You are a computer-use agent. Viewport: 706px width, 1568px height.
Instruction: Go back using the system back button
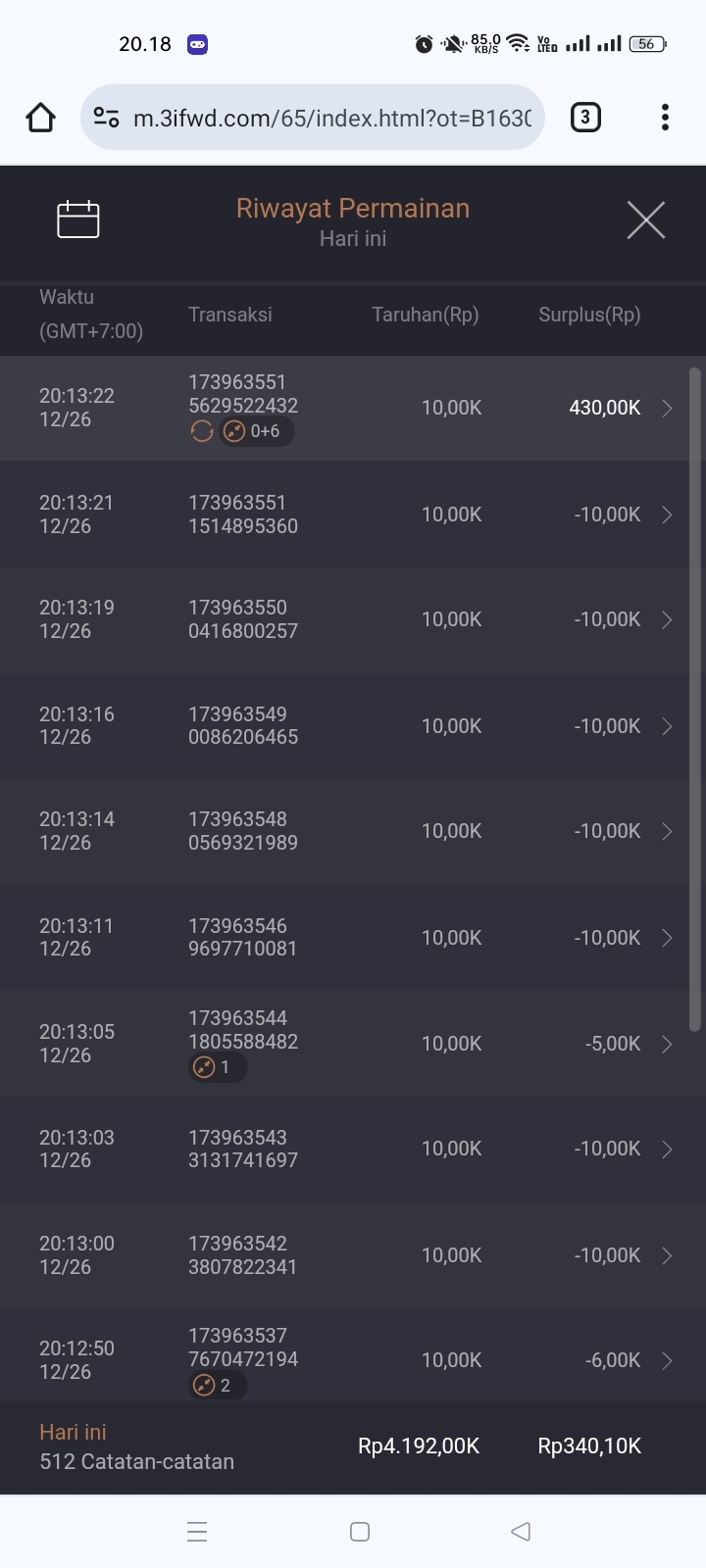point(521,1531)
